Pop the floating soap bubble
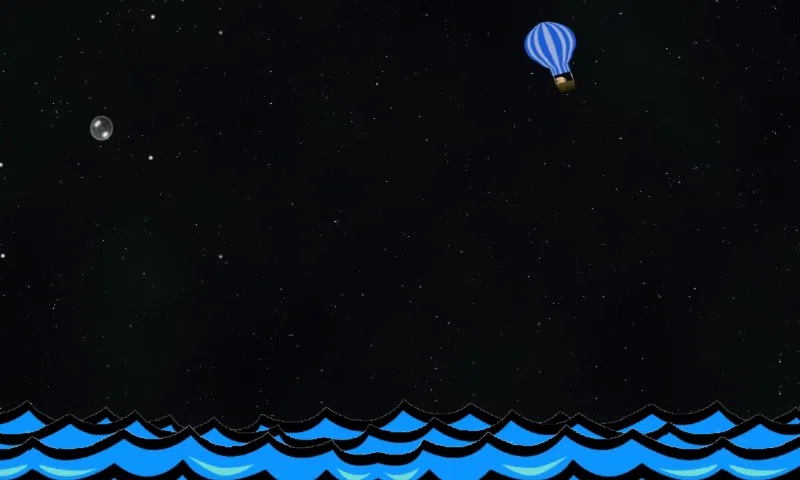Viewport: 800px width, 480px height. (101, 128)
